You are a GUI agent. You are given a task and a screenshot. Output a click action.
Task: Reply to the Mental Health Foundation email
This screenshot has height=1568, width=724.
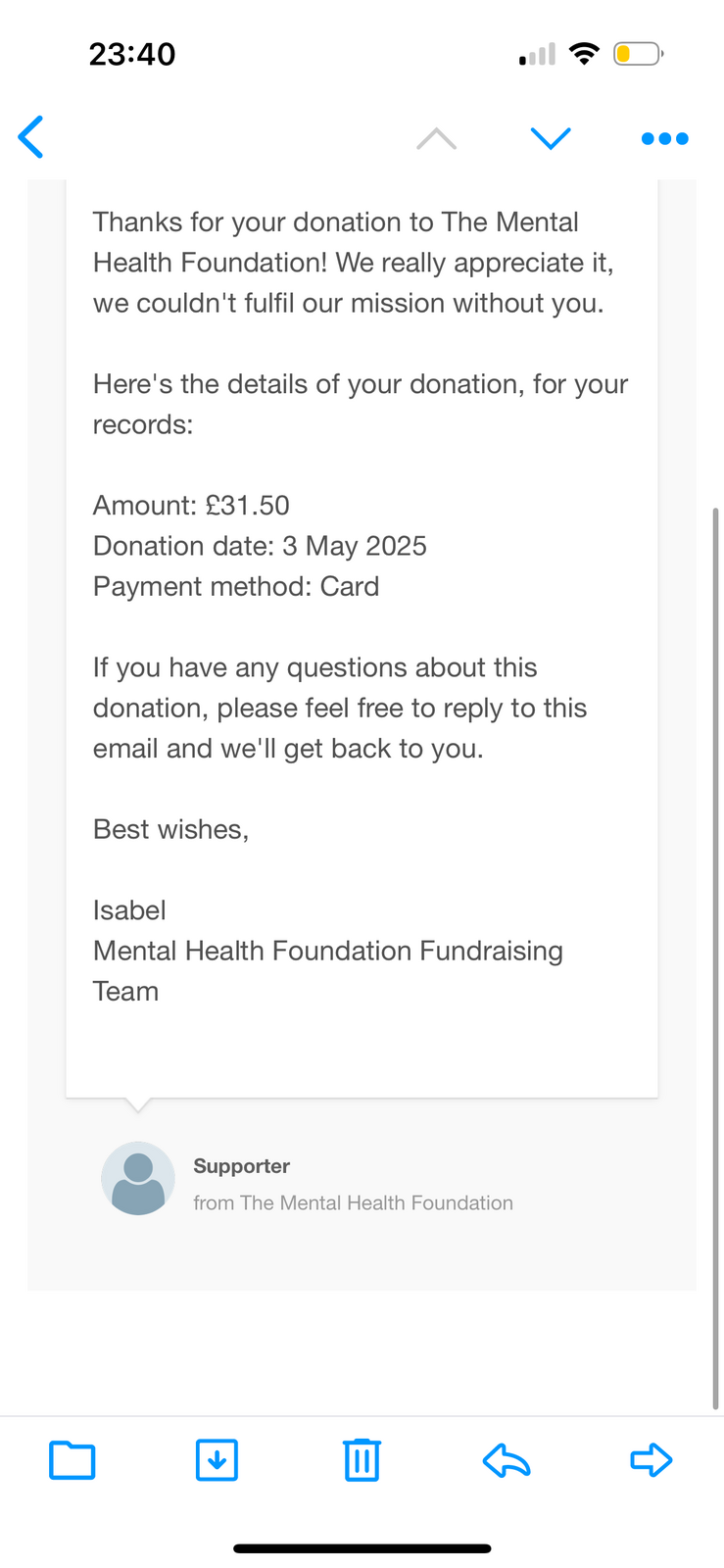507,1460
